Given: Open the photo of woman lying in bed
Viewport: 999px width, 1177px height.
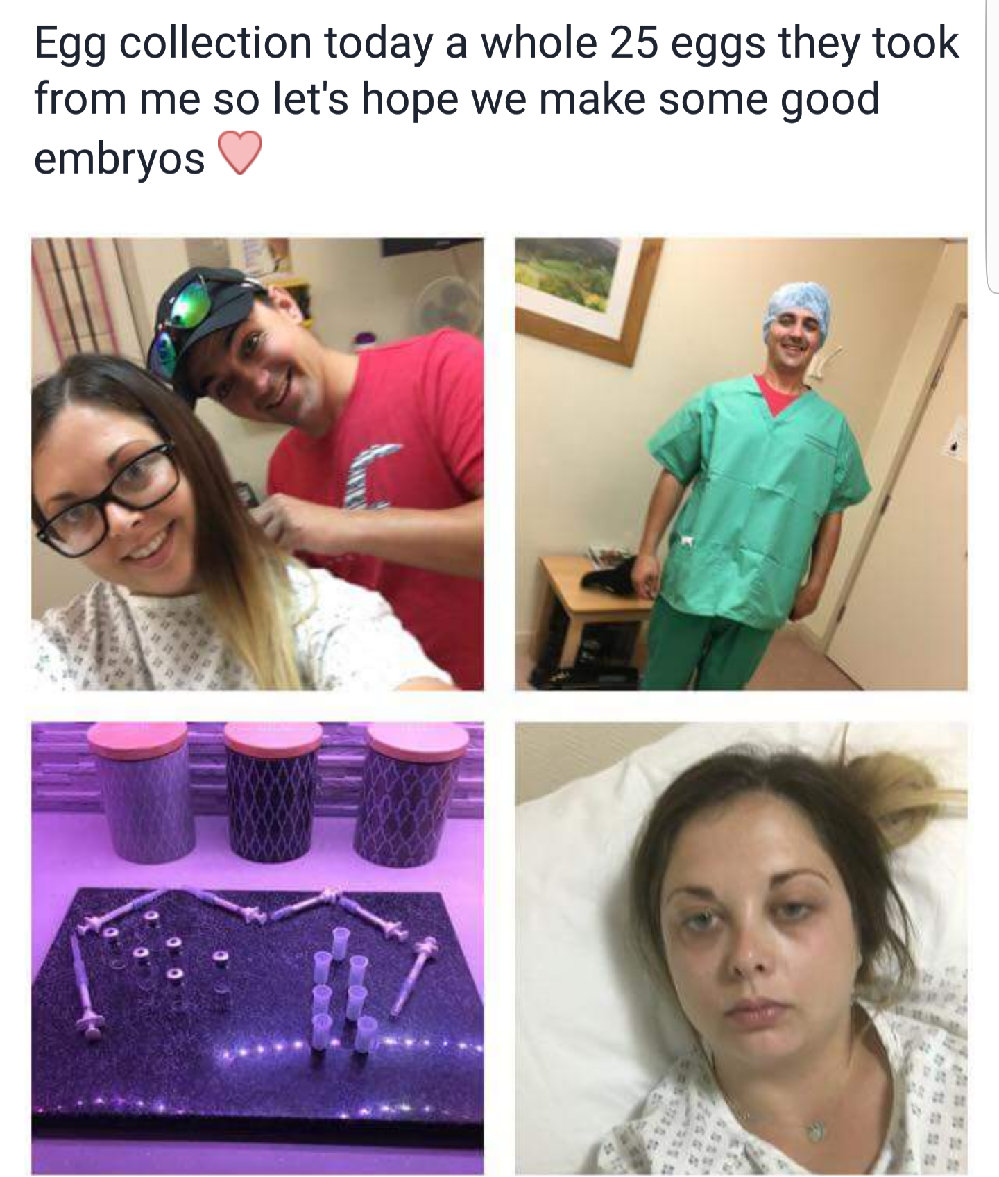Looking at the screenshot, I should (741, 946).
